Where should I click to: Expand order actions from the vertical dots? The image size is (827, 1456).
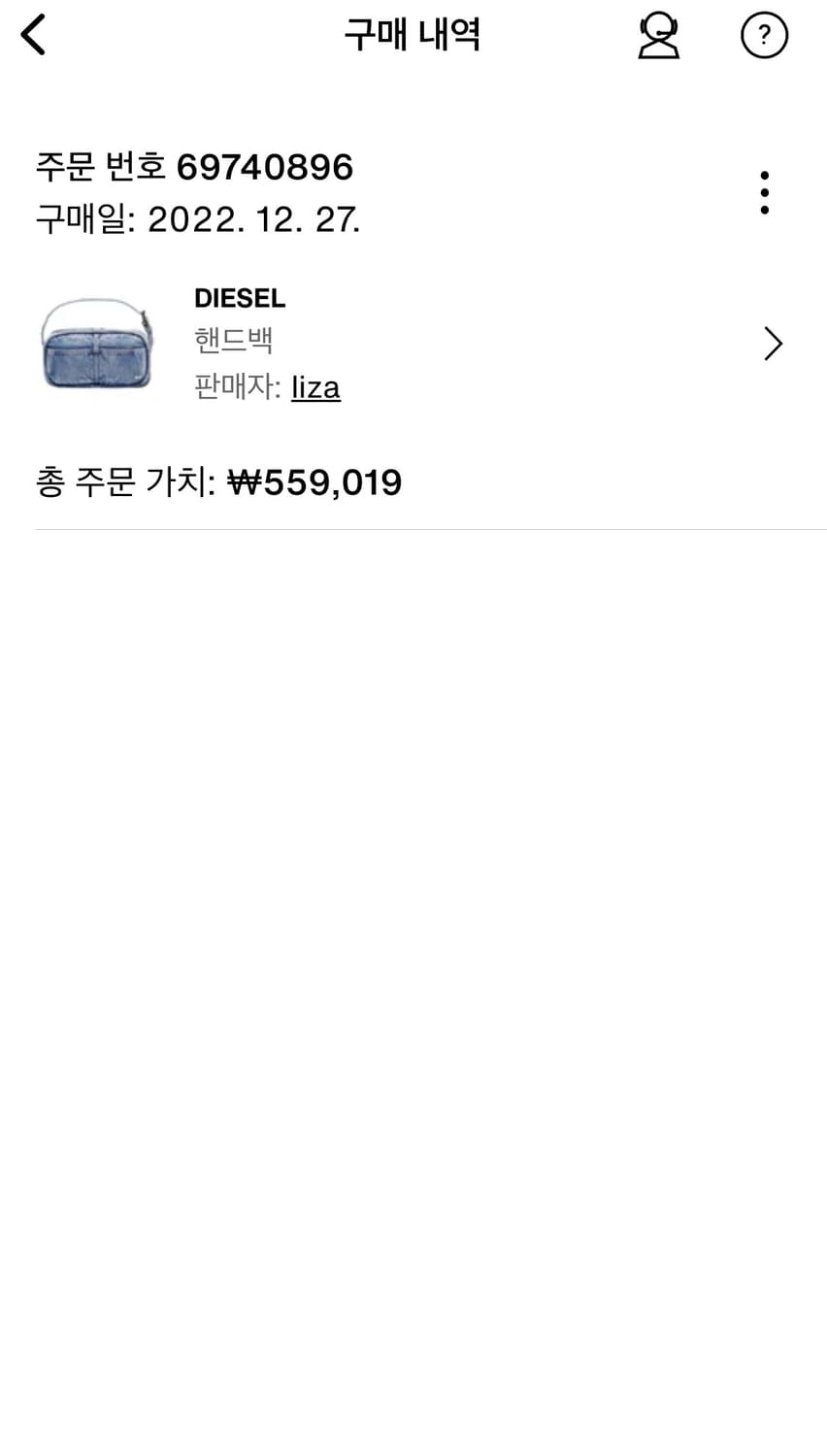(766, 191)
